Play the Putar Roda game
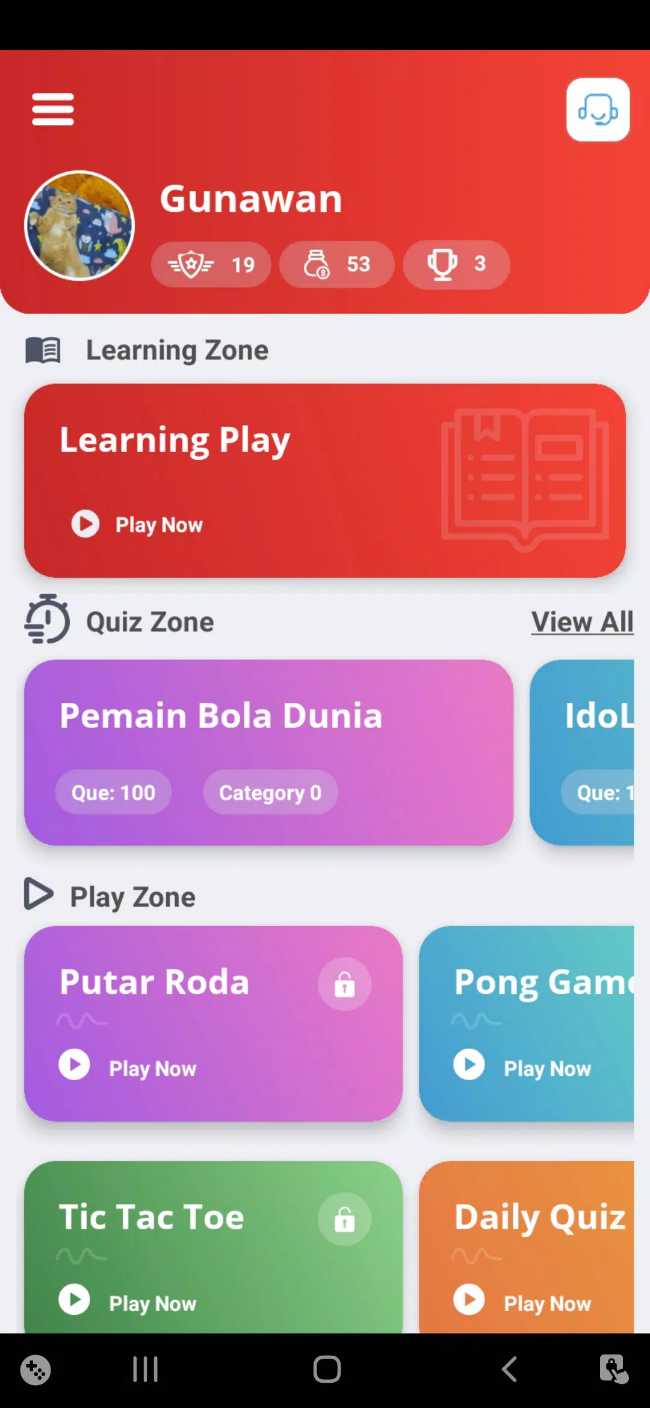Screen dimensions: 650x1408 tap(213, 1023)
